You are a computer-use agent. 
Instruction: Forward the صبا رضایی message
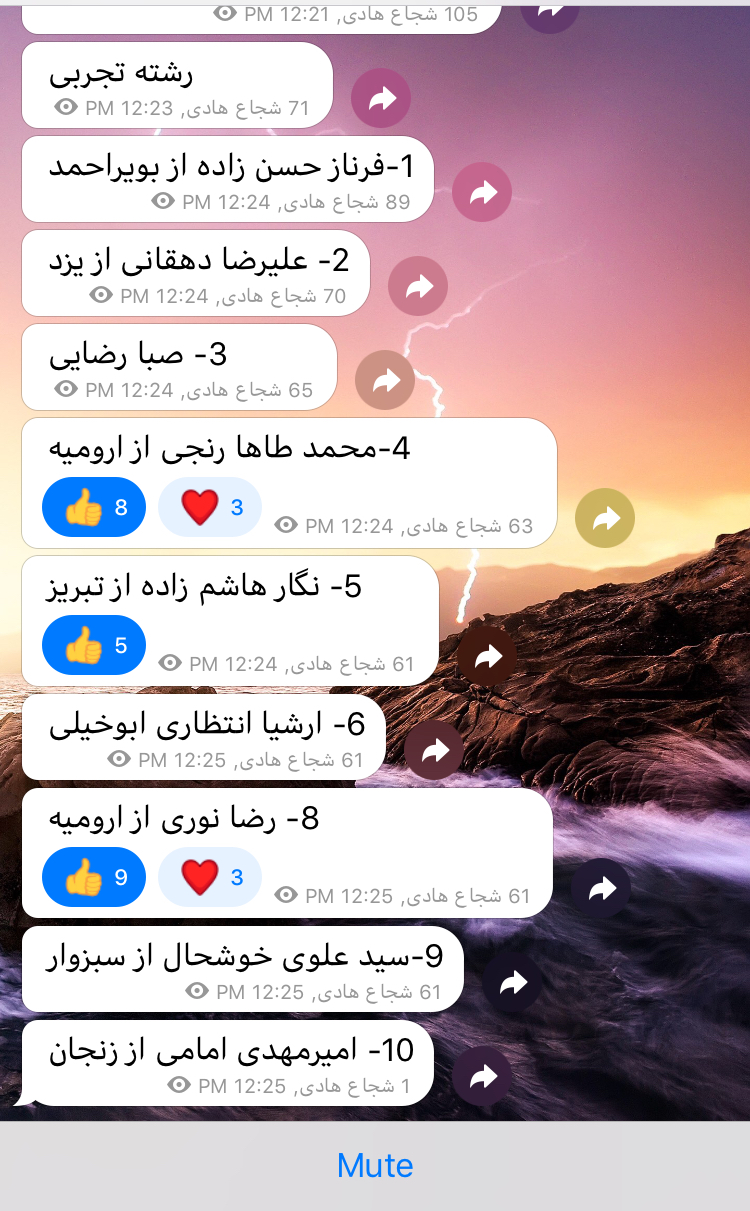click(385, 380)
